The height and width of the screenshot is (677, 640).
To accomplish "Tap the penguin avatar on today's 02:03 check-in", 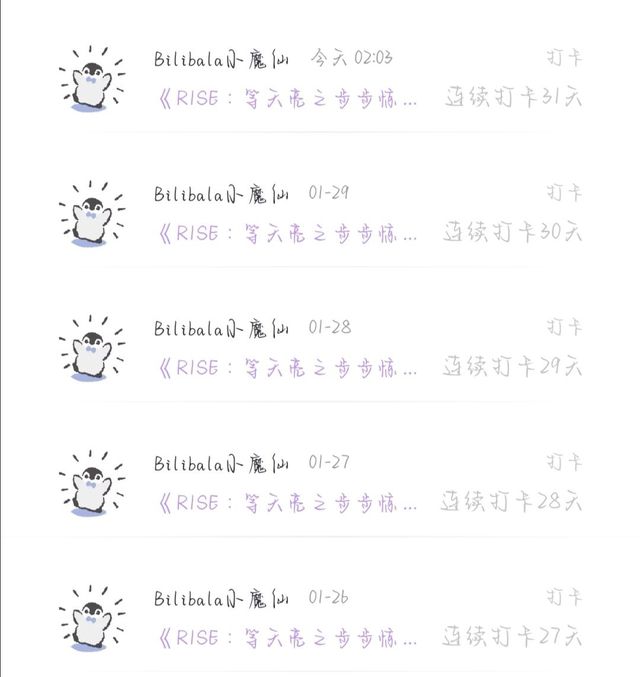I will click(x=92, y=79).
